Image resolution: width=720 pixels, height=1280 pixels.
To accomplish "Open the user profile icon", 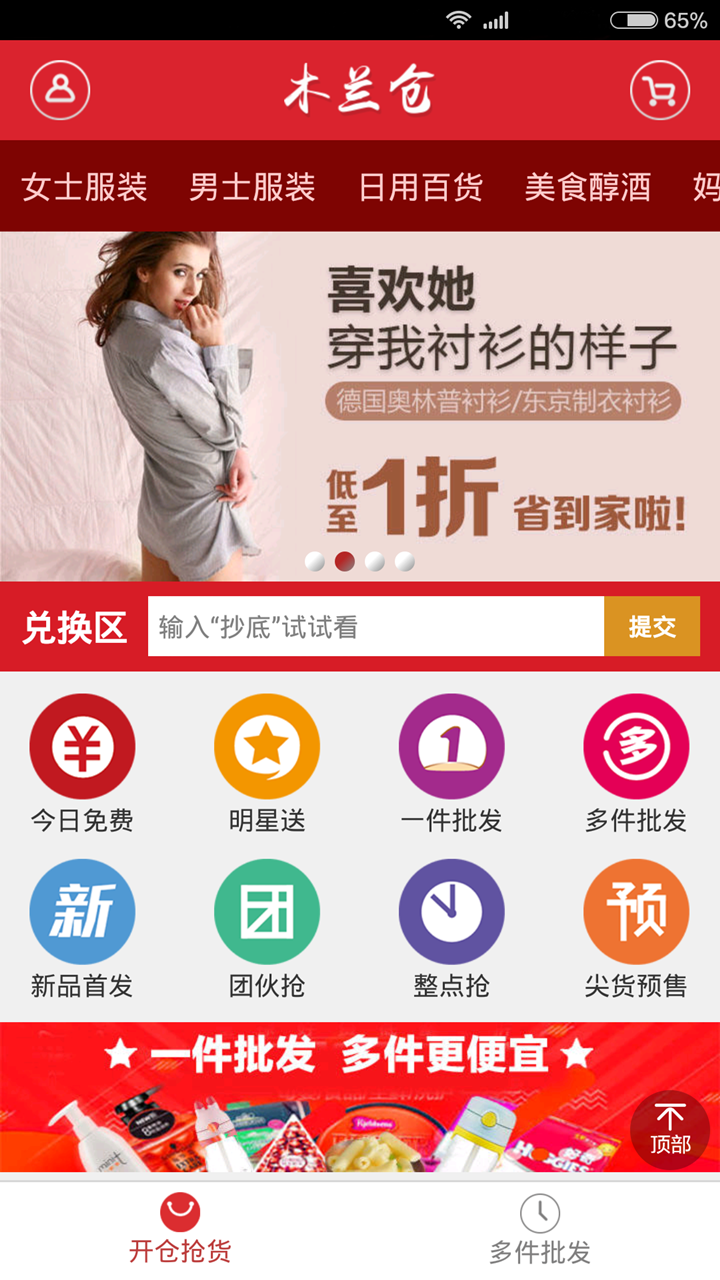I will pos(60,91).
